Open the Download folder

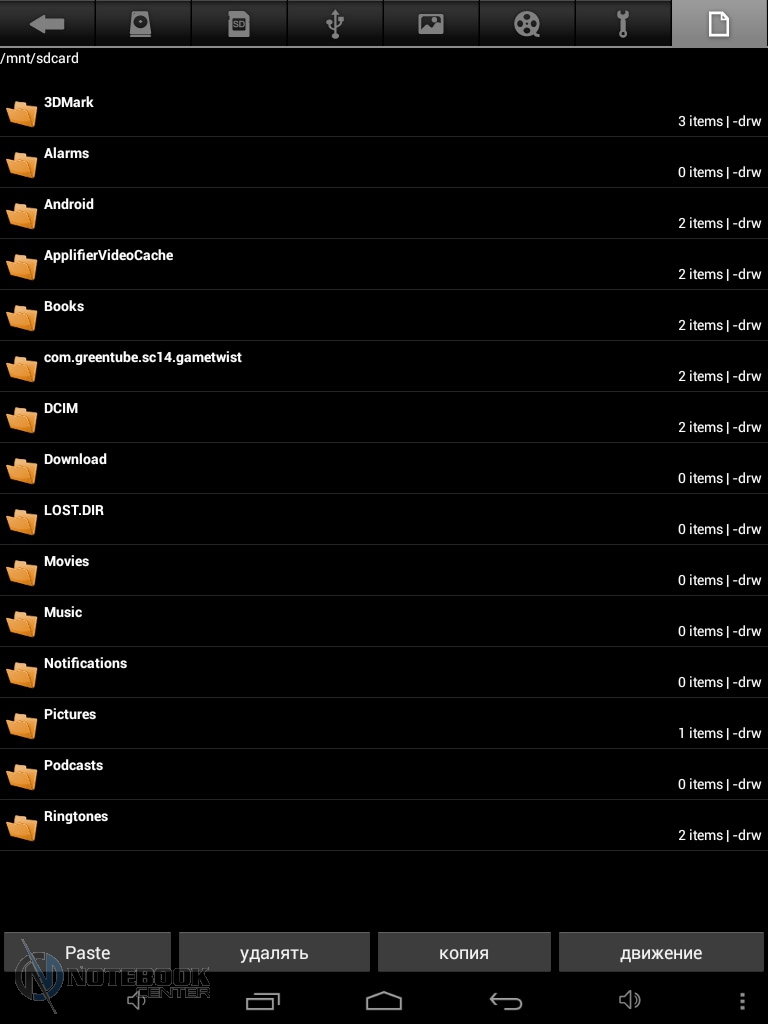75,460
